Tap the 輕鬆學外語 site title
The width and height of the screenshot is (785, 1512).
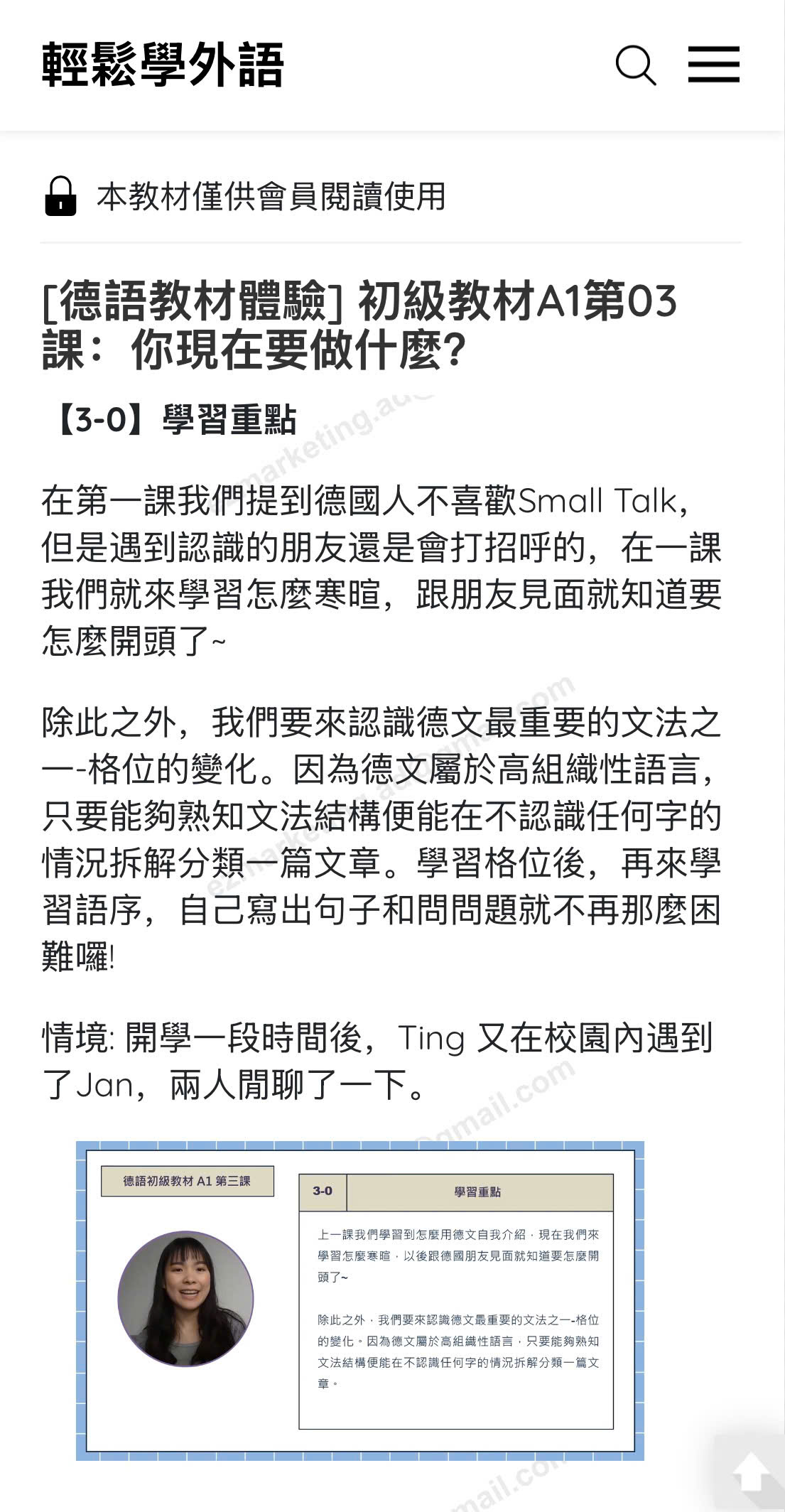[x=163, y=65]
